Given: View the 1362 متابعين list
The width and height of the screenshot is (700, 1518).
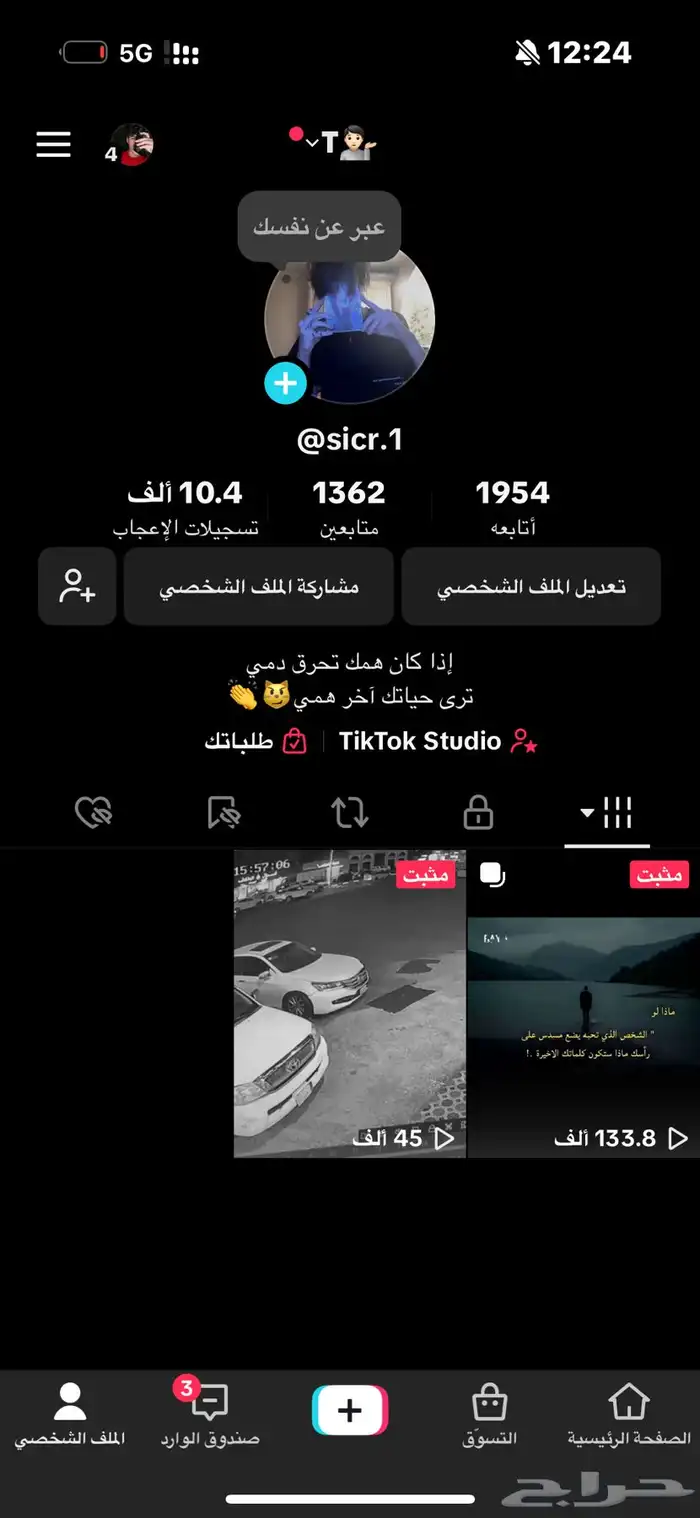Looking at the screenshot, I should [x=349, y=507].
